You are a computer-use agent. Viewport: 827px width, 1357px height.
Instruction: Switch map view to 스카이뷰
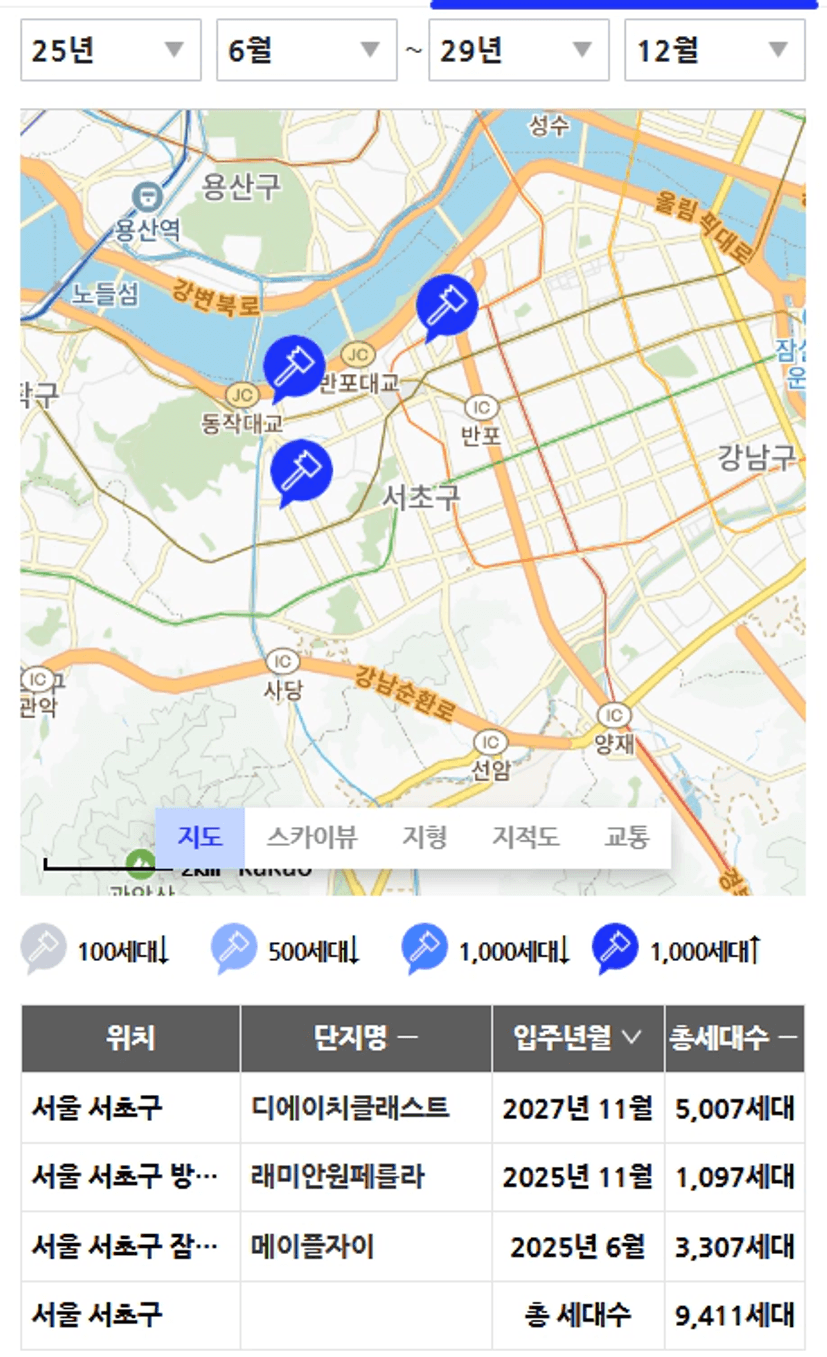(312, 838)
